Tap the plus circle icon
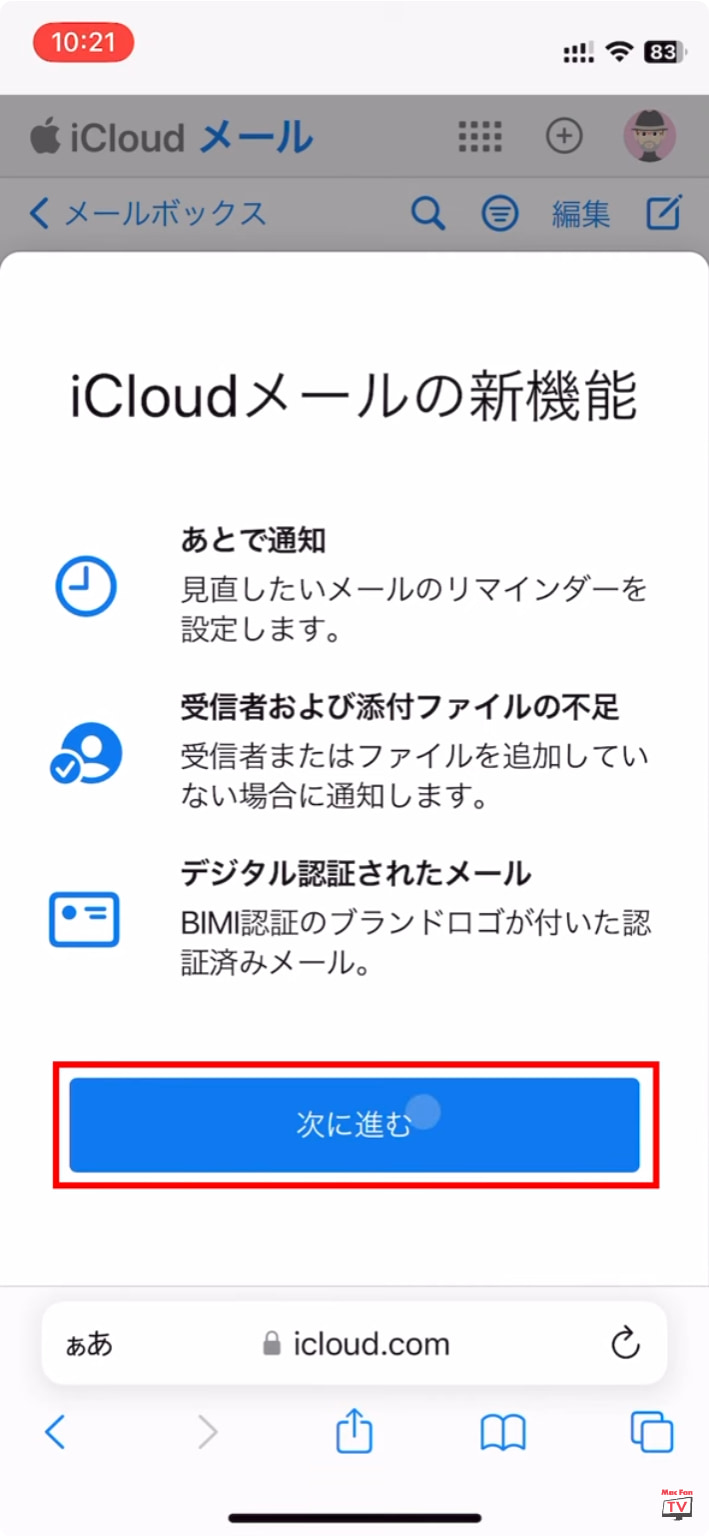The width and height of the screenshot is (709, 1536). coord(564,137)
